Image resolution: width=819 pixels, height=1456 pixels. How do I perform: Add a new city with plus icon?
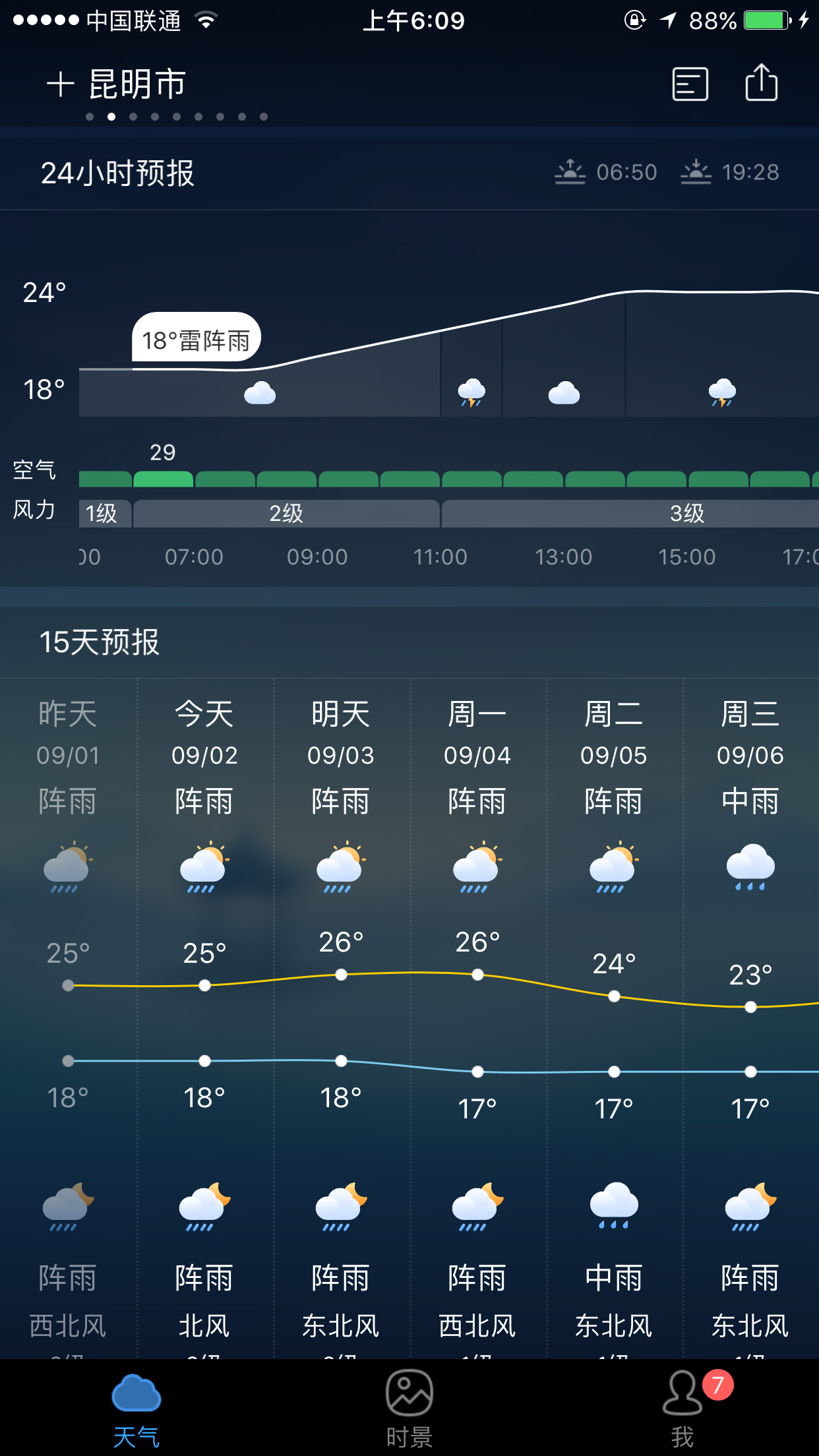click(x=61, y=84)
